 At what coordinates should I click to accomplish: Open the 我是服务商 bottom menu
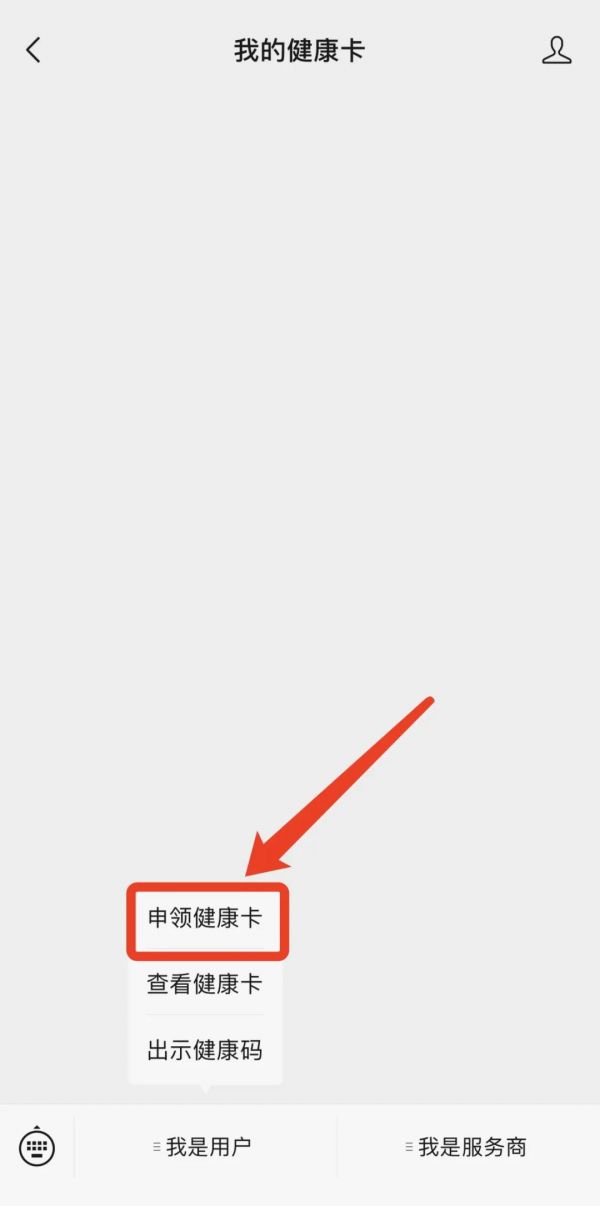click(468, 1147)
